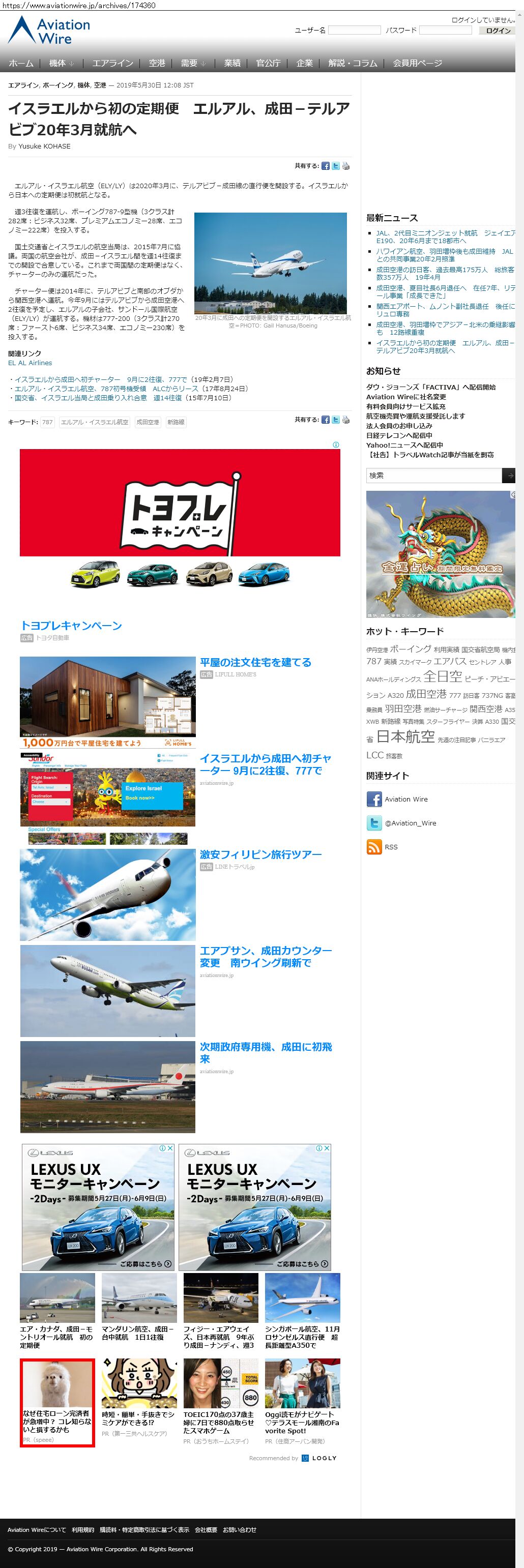The width and height of the screenshot is (524, 1568).
Task: Open the 利用規約 footer link
Action: pos(83,1530)
